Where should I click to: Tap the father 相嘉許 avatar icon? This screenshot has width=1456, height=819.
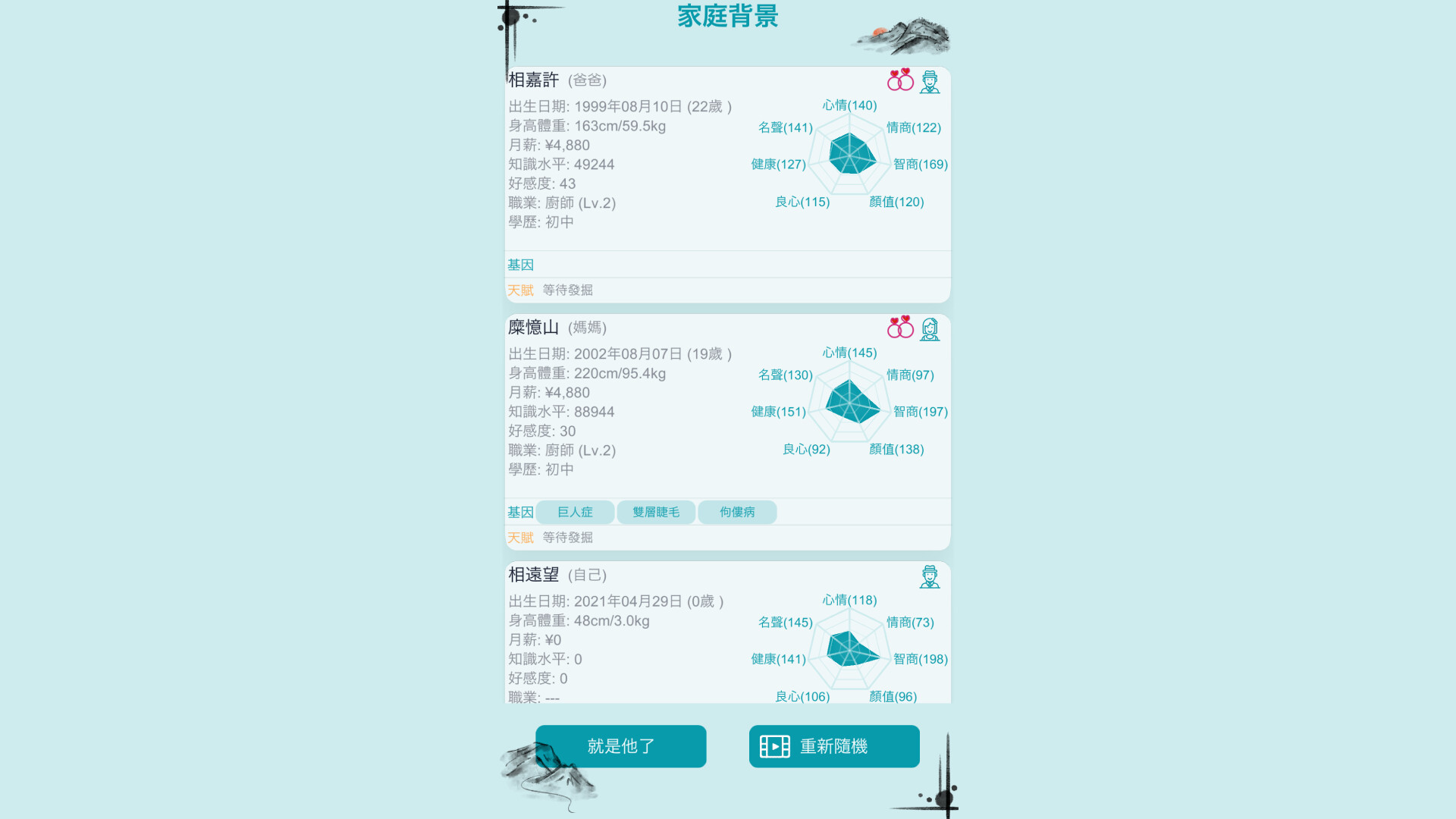pyautogui.click(x=930, y=81)
